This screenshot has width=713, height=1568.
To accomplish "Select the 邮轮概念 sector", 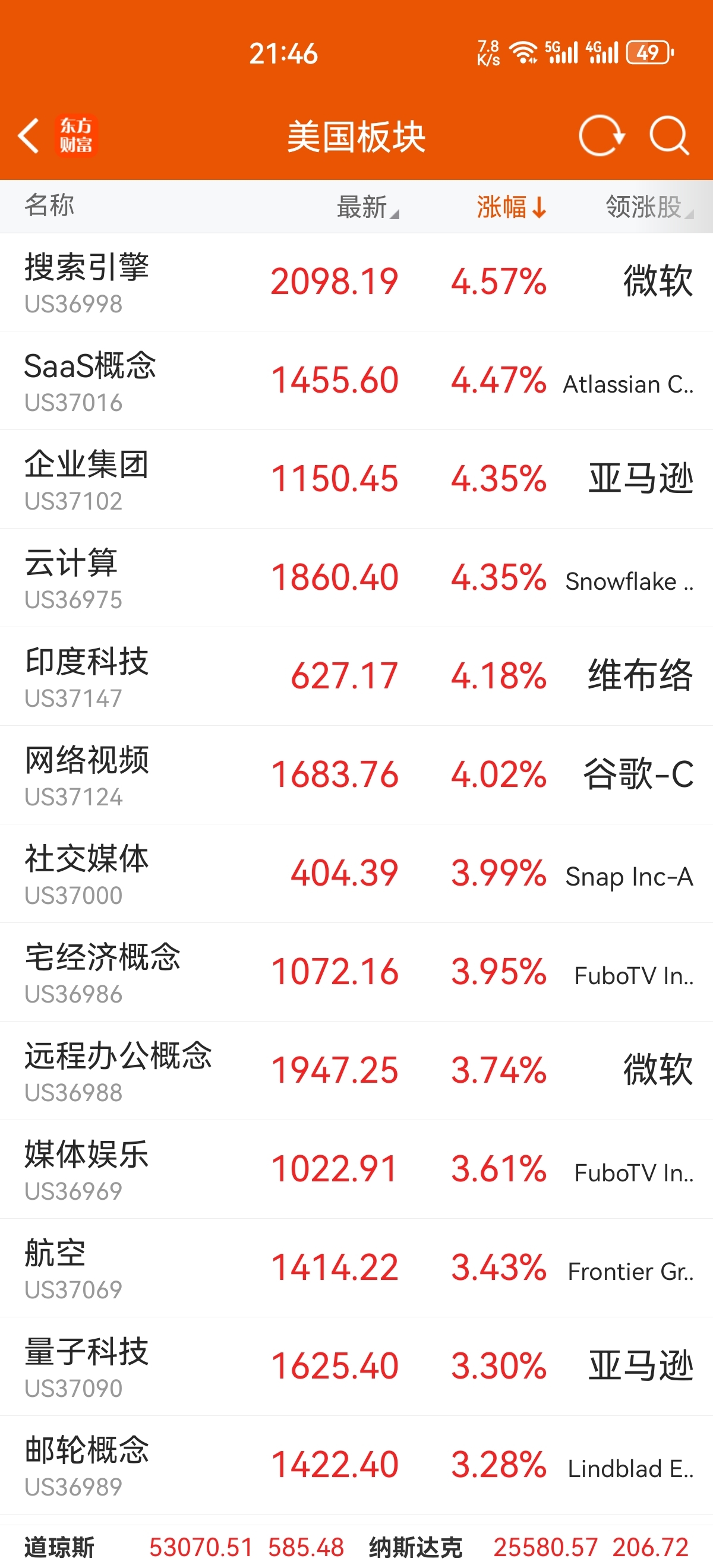I will click(356, 1466).
